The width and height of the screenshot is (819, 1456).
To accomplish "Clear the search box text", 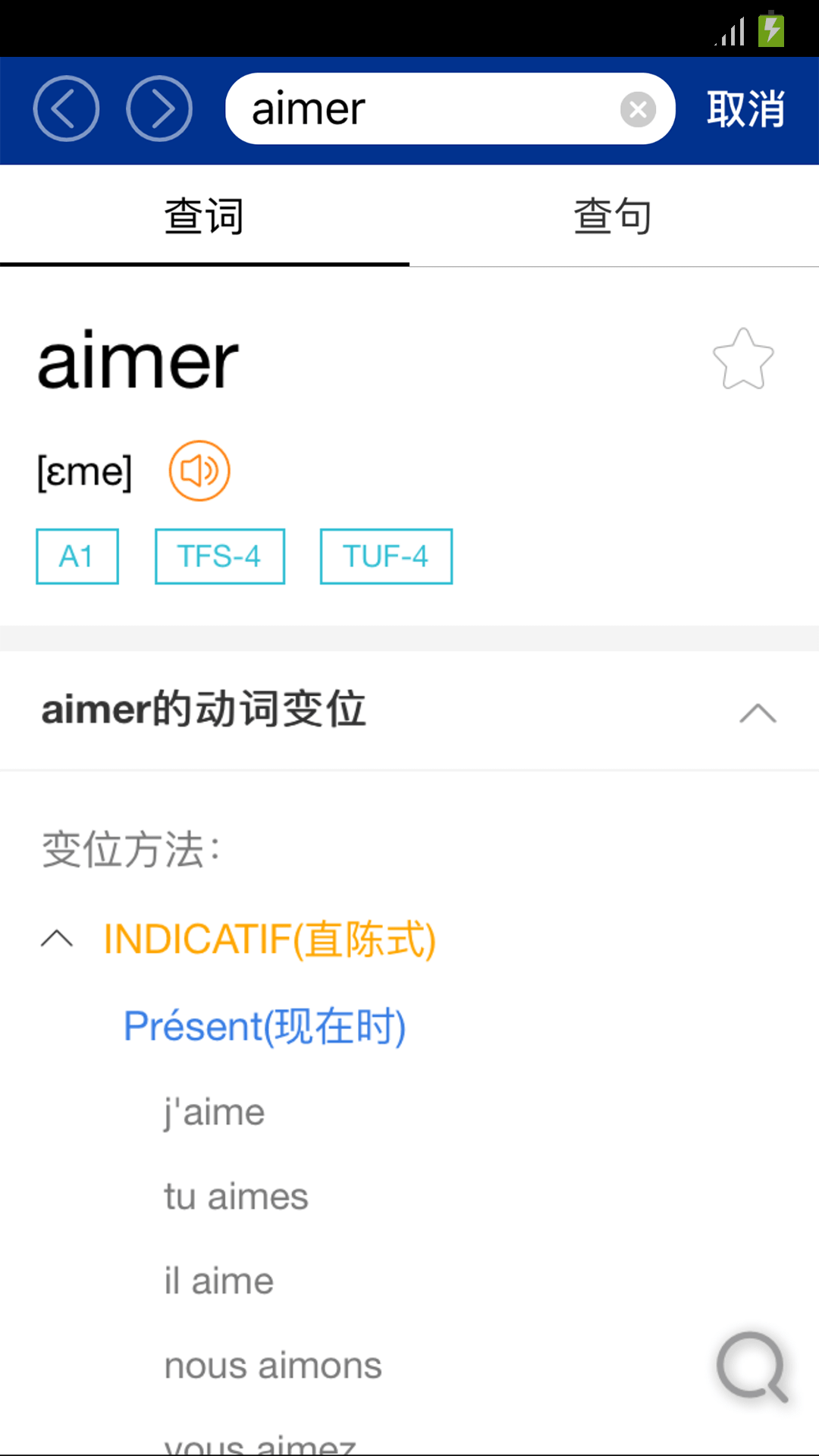I will tap(638, 109).
